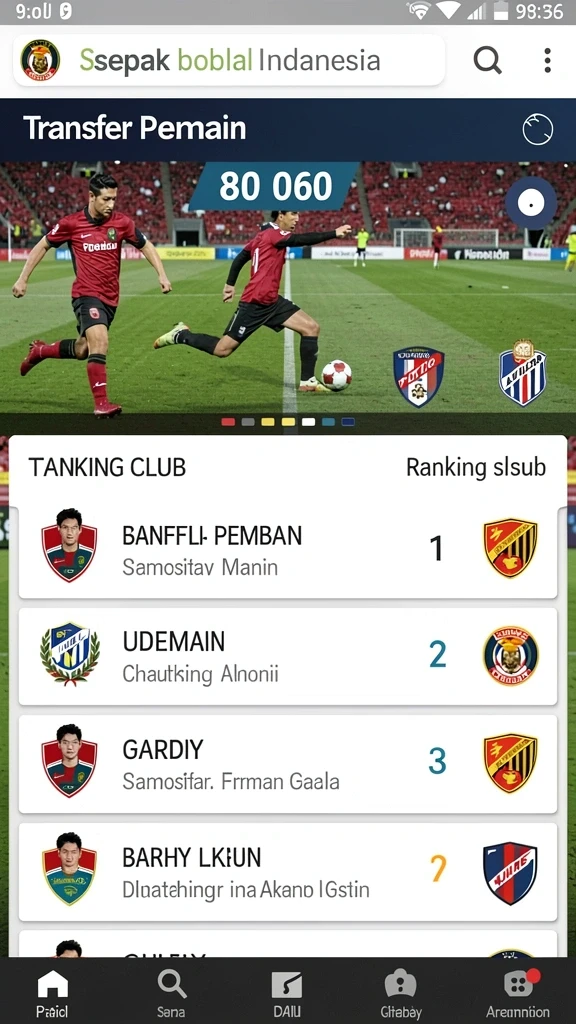Open the GARDIY ranking row
This screenshot has height=1024, width=576.
tap(288, 763)
